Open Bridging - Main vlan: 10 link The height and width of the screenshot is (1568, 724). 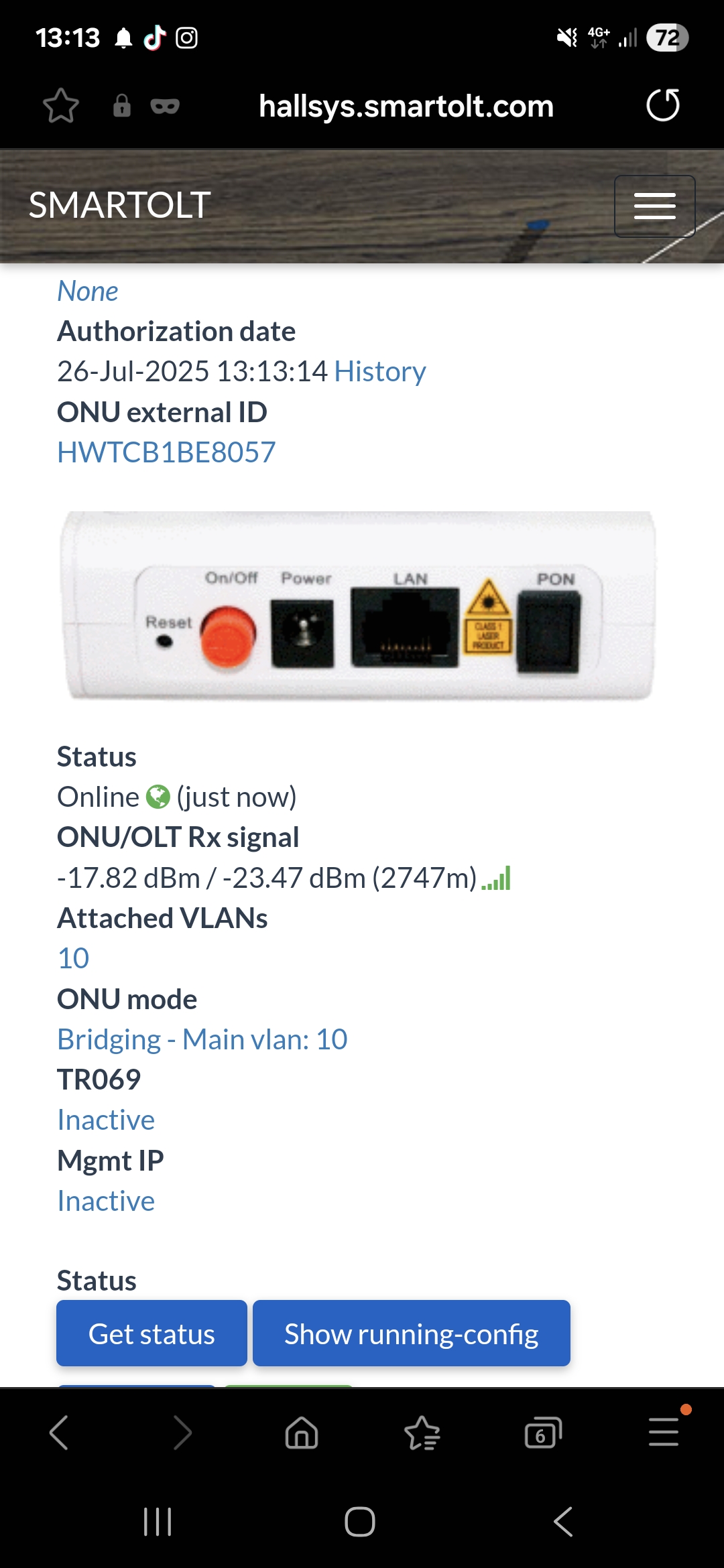202,1039
